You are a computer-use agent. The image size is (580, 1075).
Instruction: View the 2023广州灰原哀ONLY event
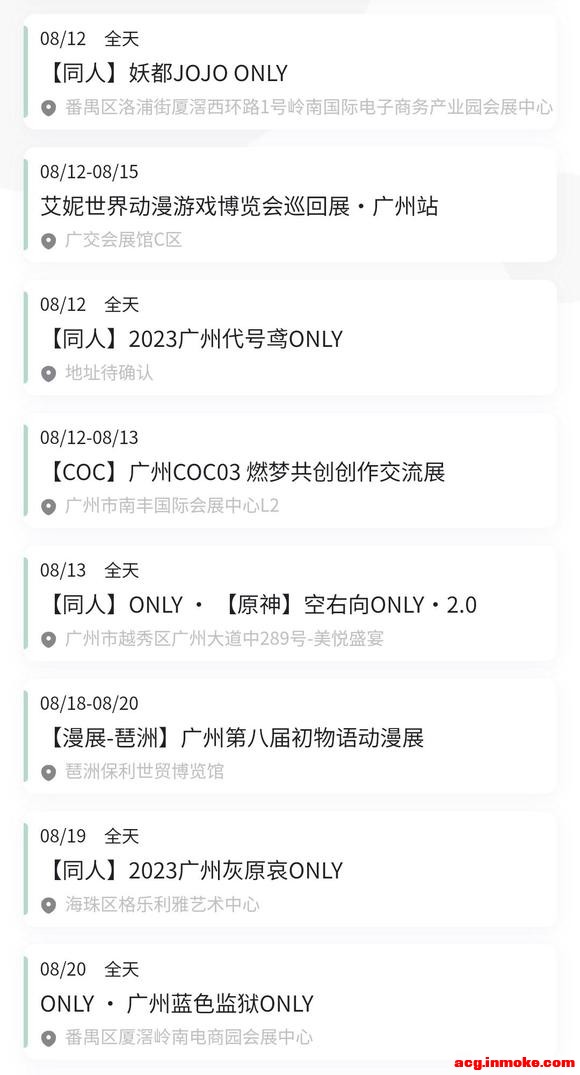(x=290, y=869)
